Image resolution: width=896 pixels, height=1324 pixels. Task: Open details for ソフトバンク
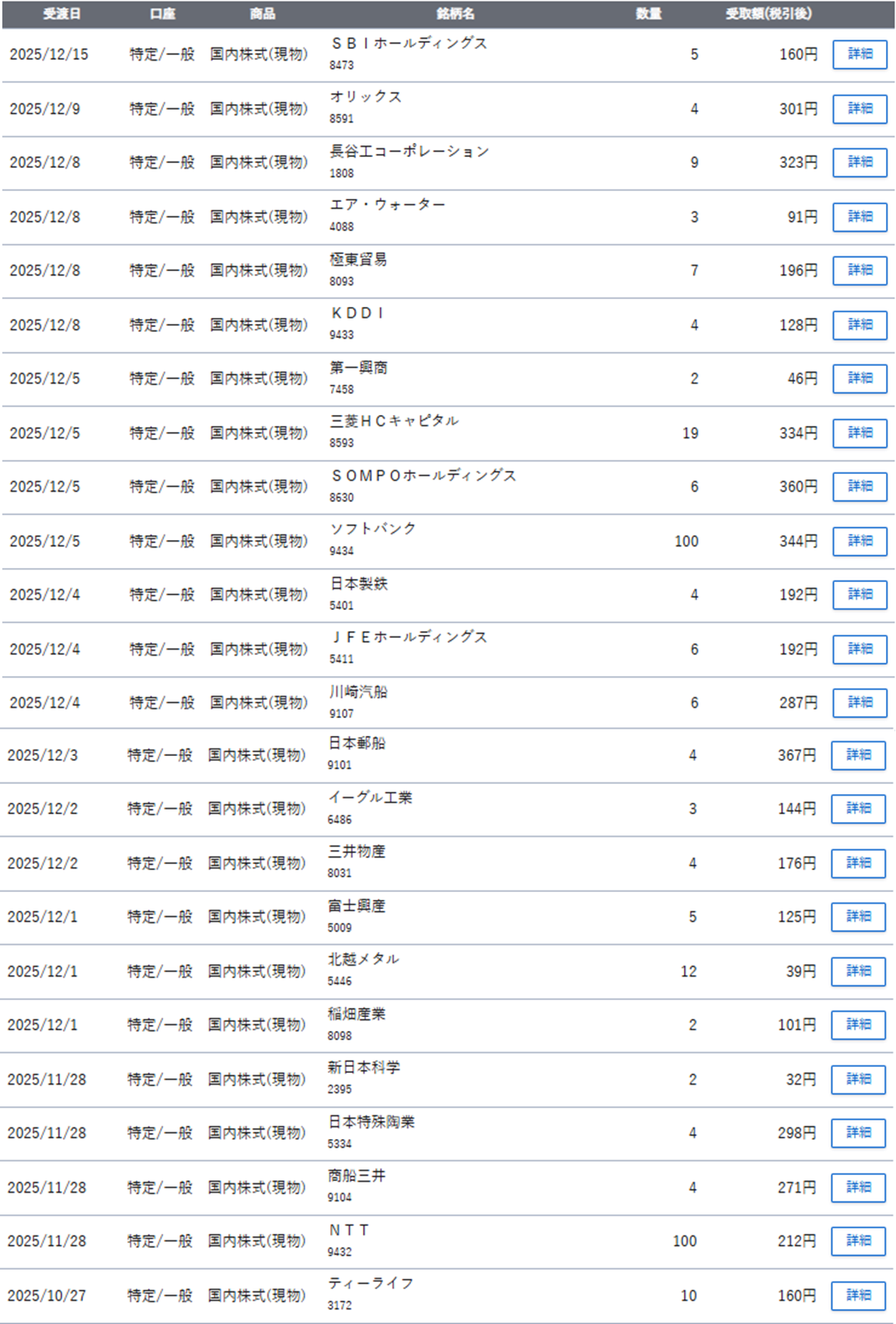[859, 541]
